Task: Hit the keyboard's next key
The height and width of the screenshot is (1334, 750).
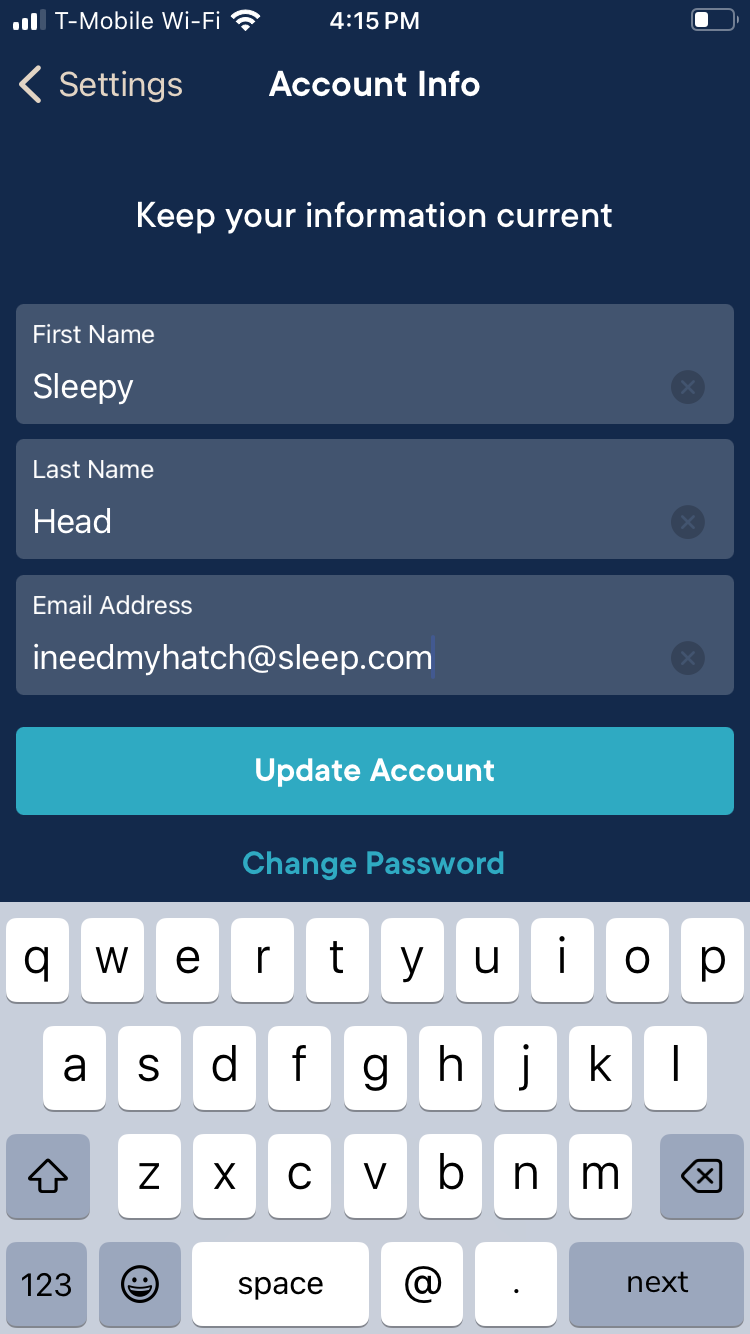Action: pos(657,1283)
